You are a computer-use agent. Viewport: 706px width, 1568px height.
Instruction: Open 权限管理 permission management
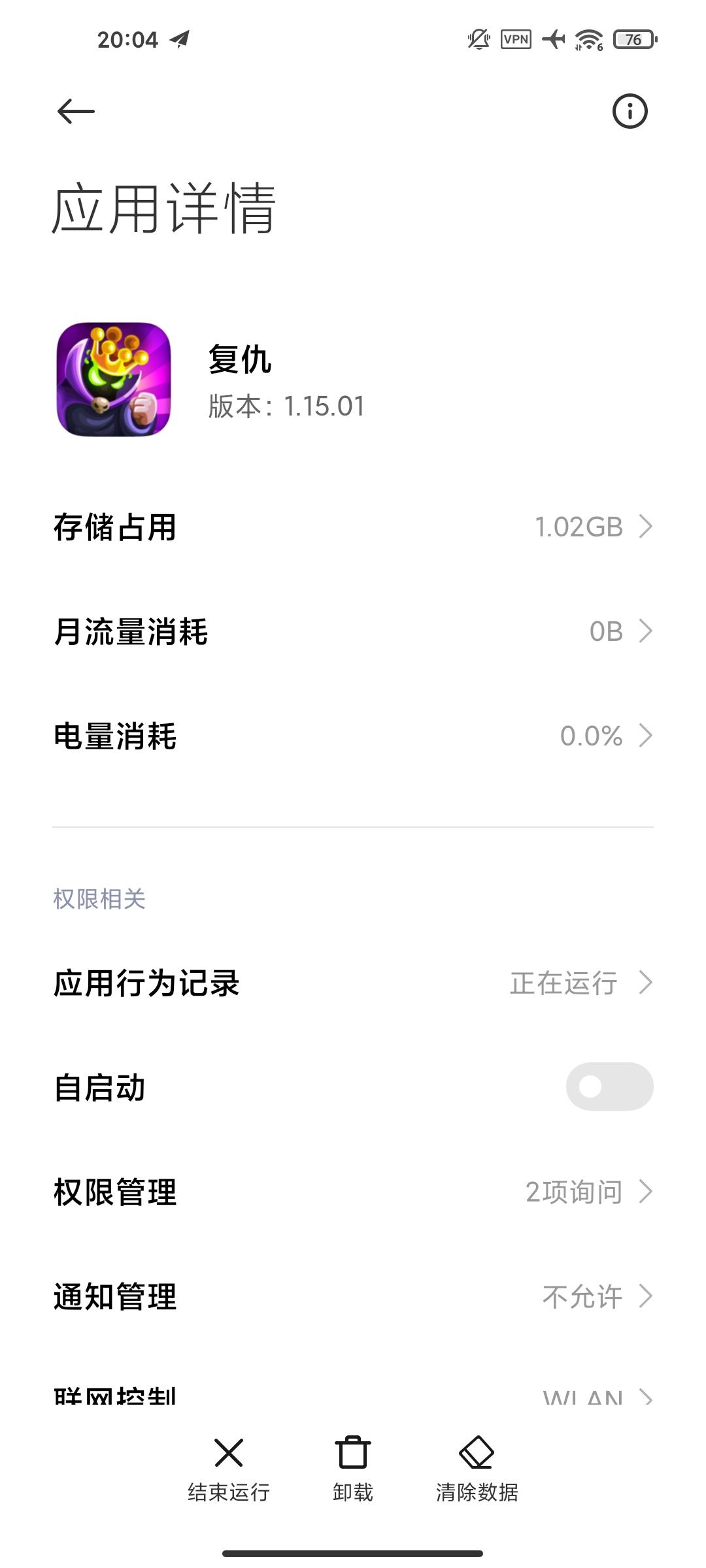tap(353, 1192)
